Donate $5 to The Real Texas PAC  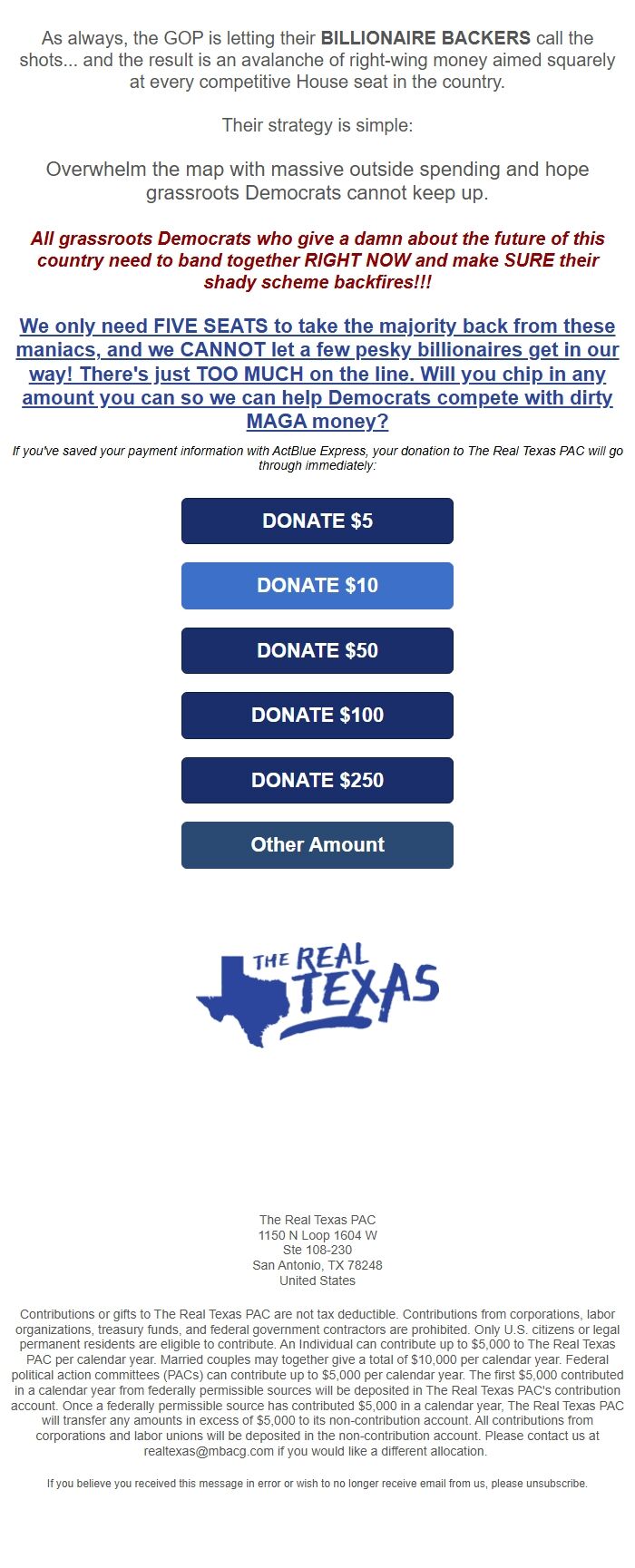coord(317,521)
